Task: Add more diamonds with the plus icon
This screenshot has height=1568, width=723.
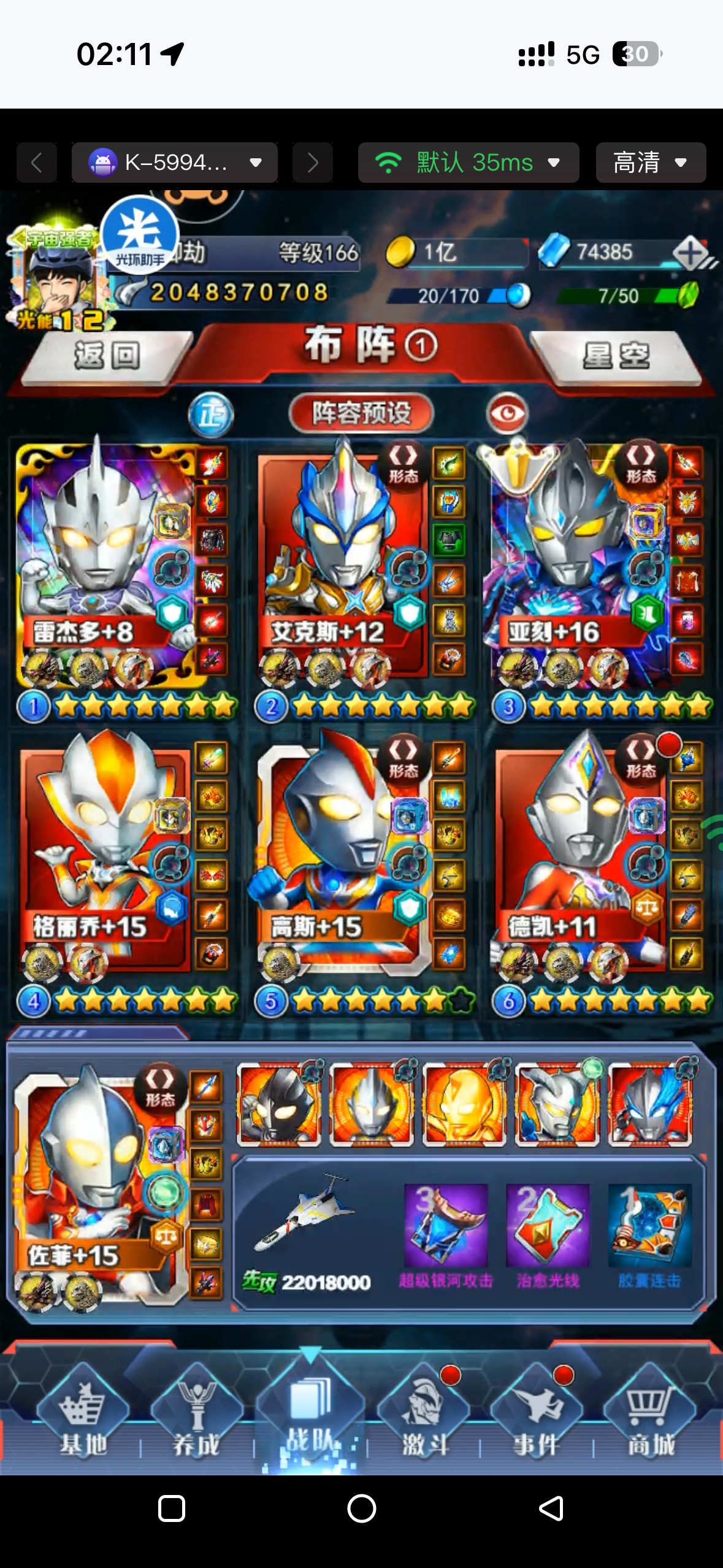Action: (690, 253)
